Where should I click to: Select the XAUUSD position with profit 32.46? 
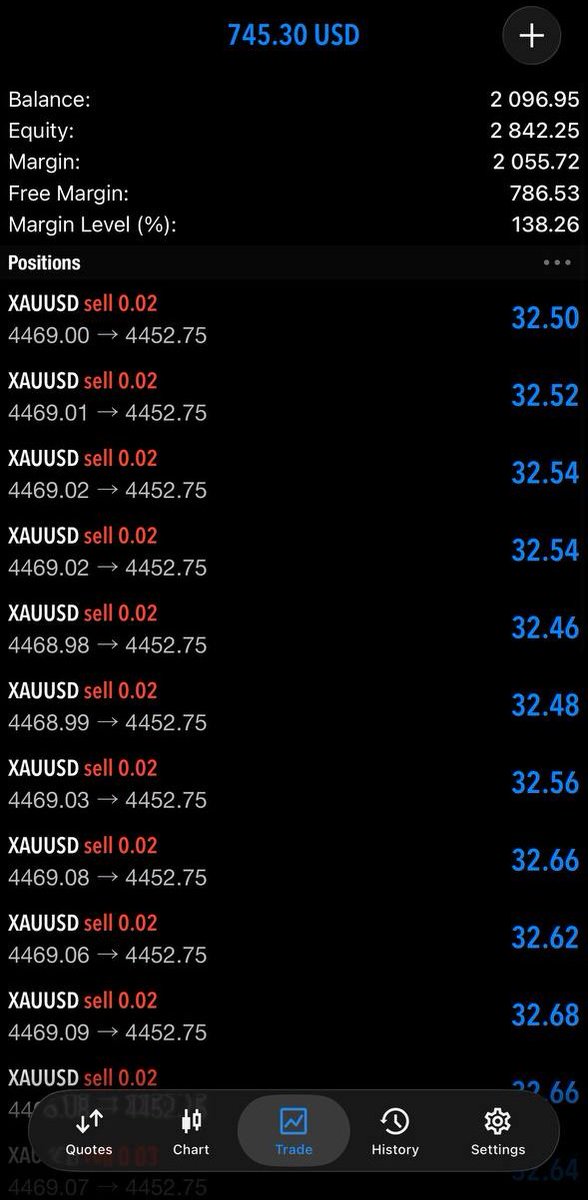[294, 629]
